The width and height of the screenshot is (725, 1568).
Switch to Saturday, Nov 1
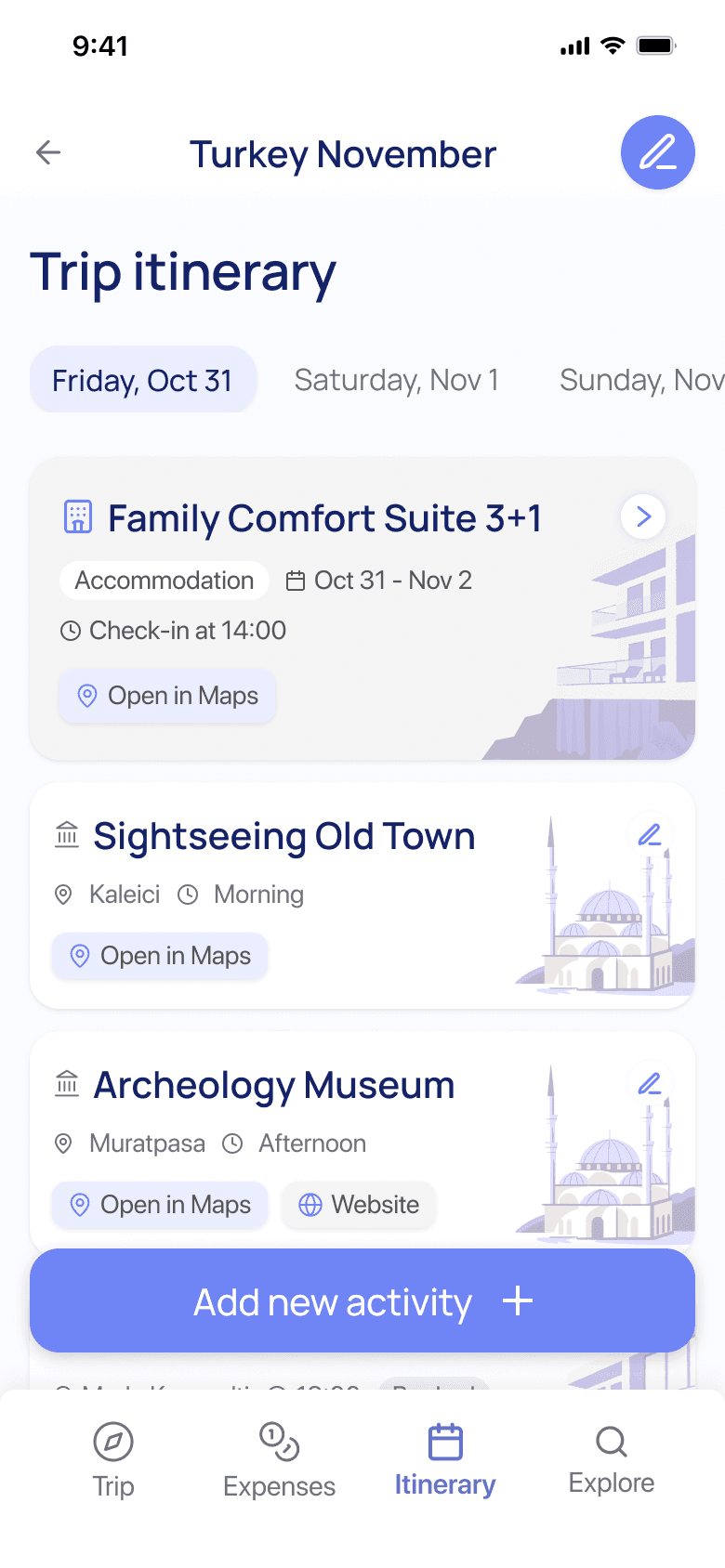(397, 380)
